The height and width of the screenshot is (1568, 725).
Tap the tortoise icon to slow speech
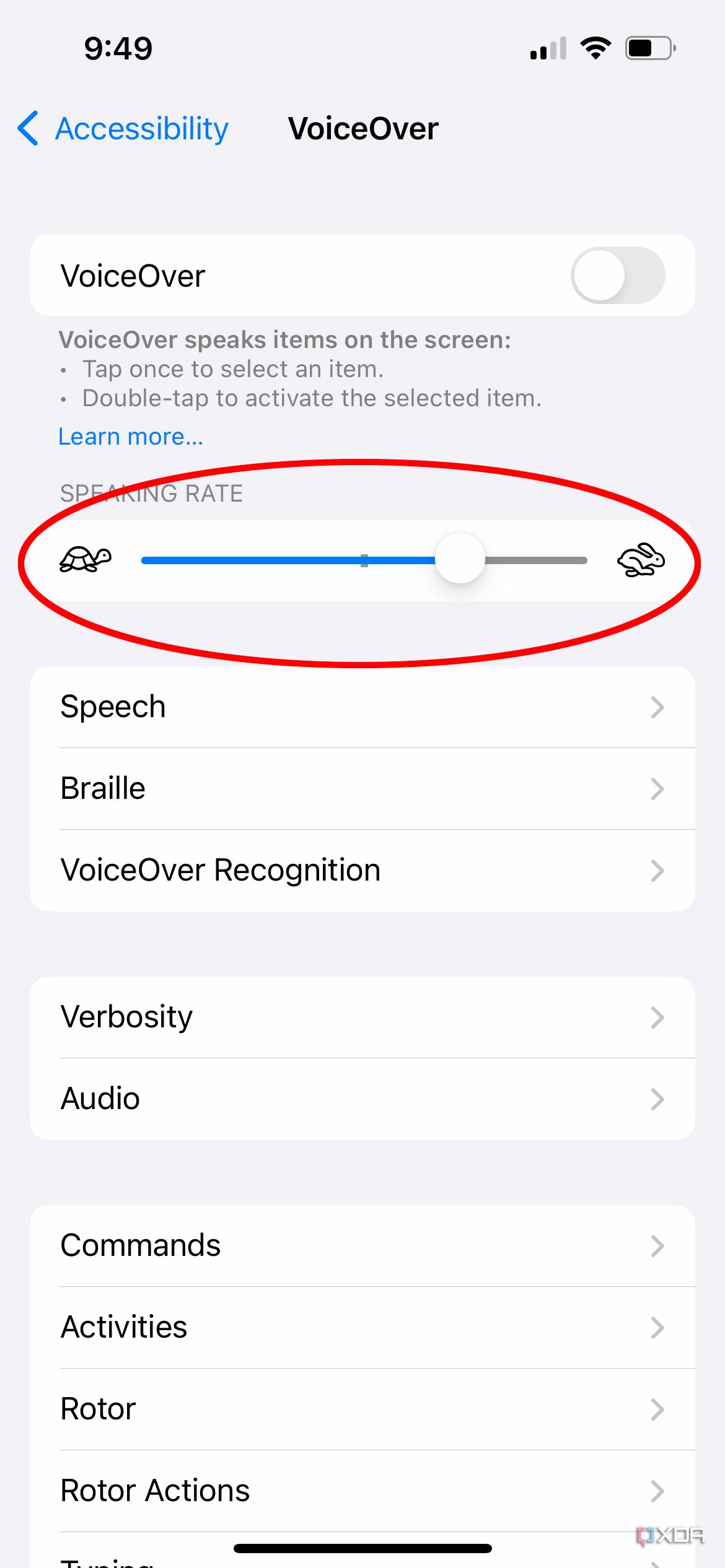coord(85,559)
